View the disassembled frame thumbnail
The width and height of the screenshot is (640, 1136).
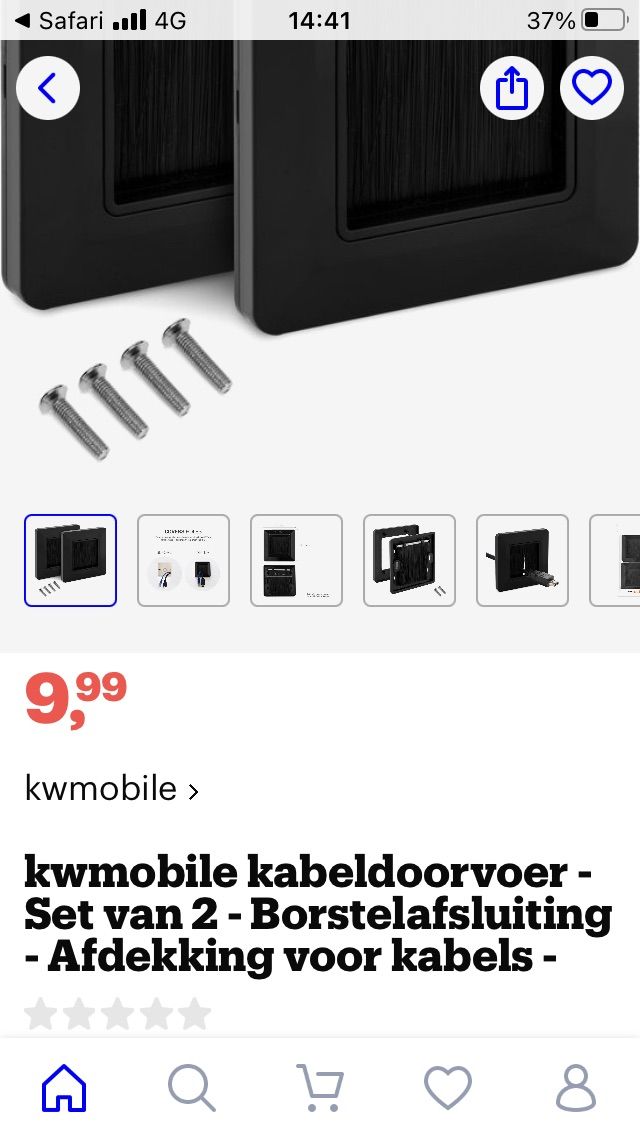[409, 560]
